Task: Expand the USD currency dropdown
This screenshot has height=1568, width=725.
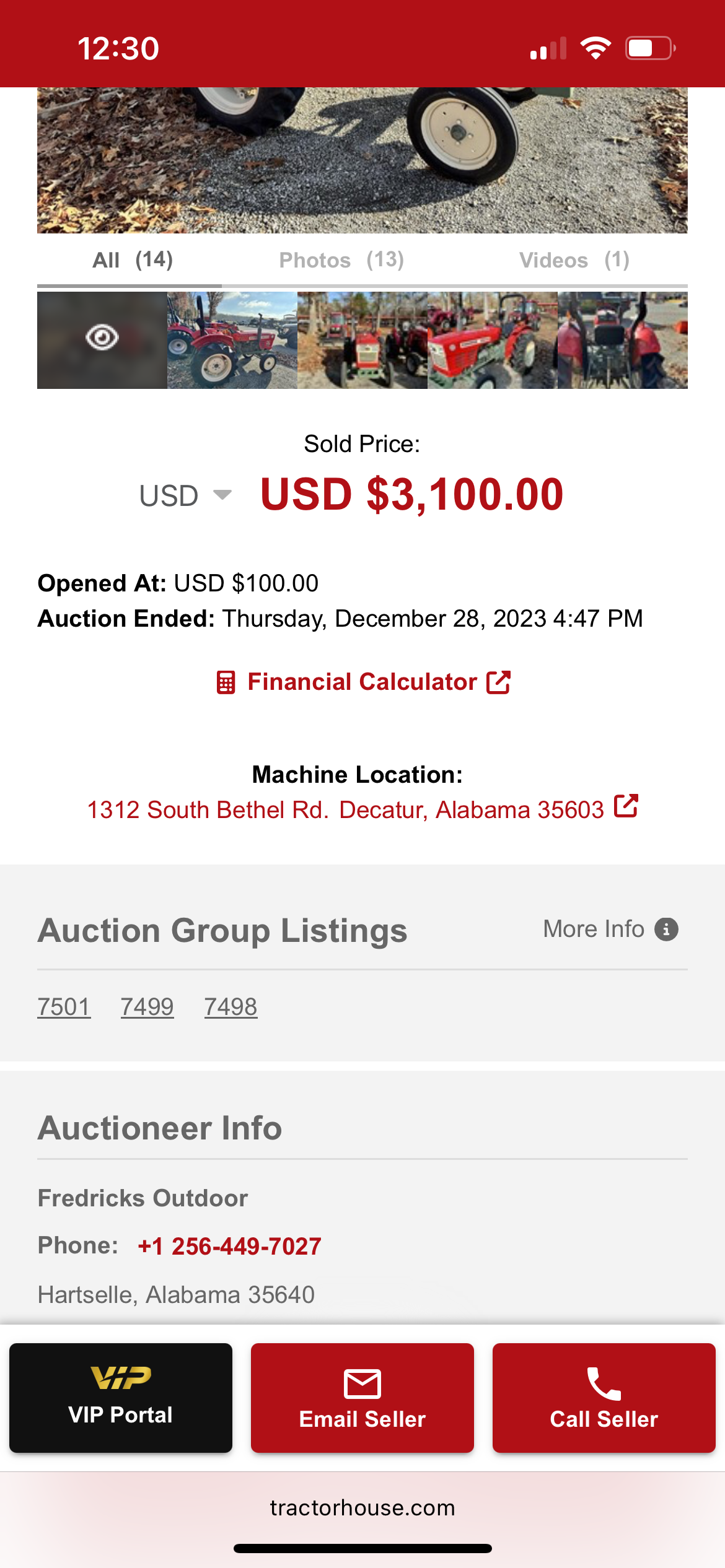Action: click(185, 495)
